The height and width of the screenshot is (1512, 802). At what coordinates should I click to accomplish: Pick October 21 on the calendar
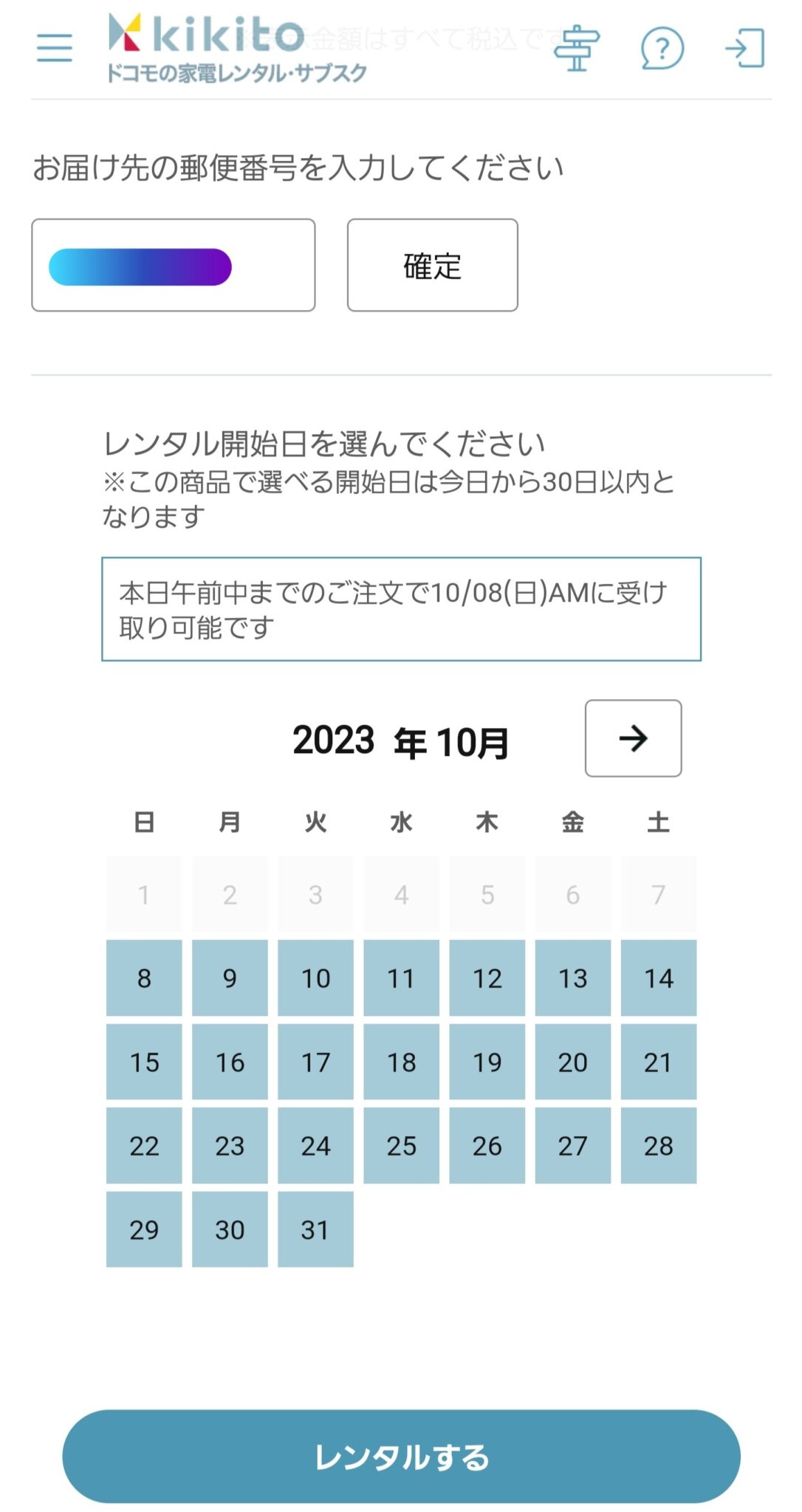658,1062
